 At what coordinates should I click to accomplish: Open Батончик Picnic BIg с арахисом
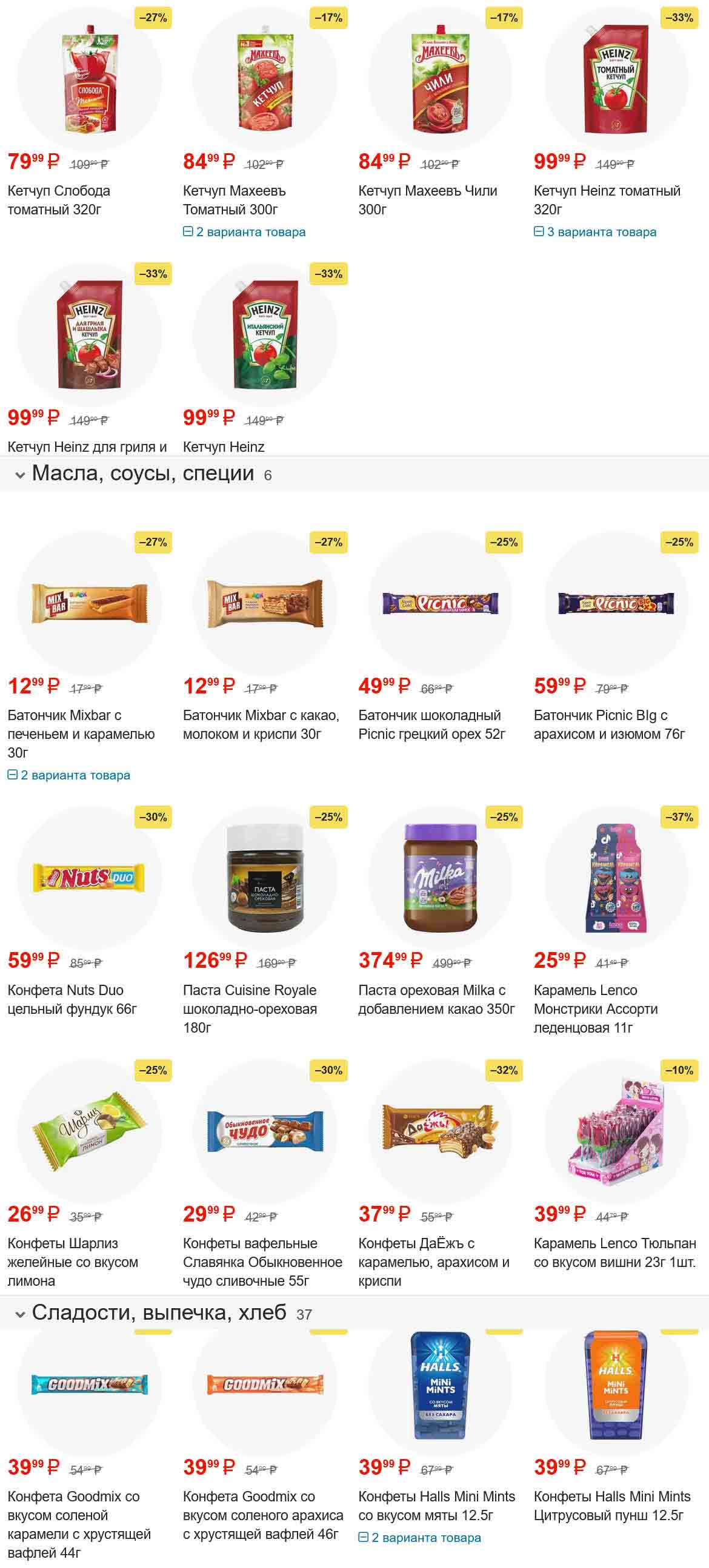608,724
